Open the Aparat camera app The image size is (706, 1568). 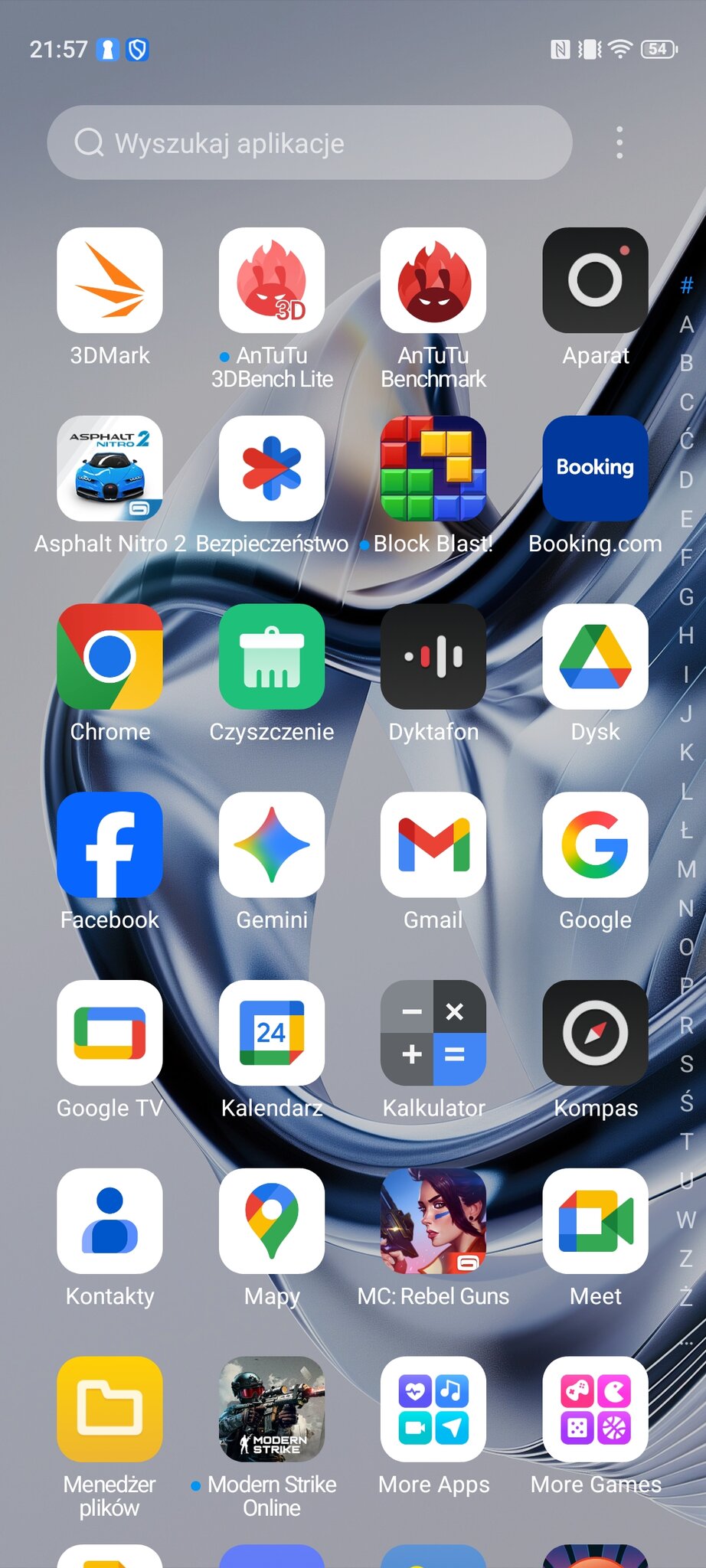(595, 280)
